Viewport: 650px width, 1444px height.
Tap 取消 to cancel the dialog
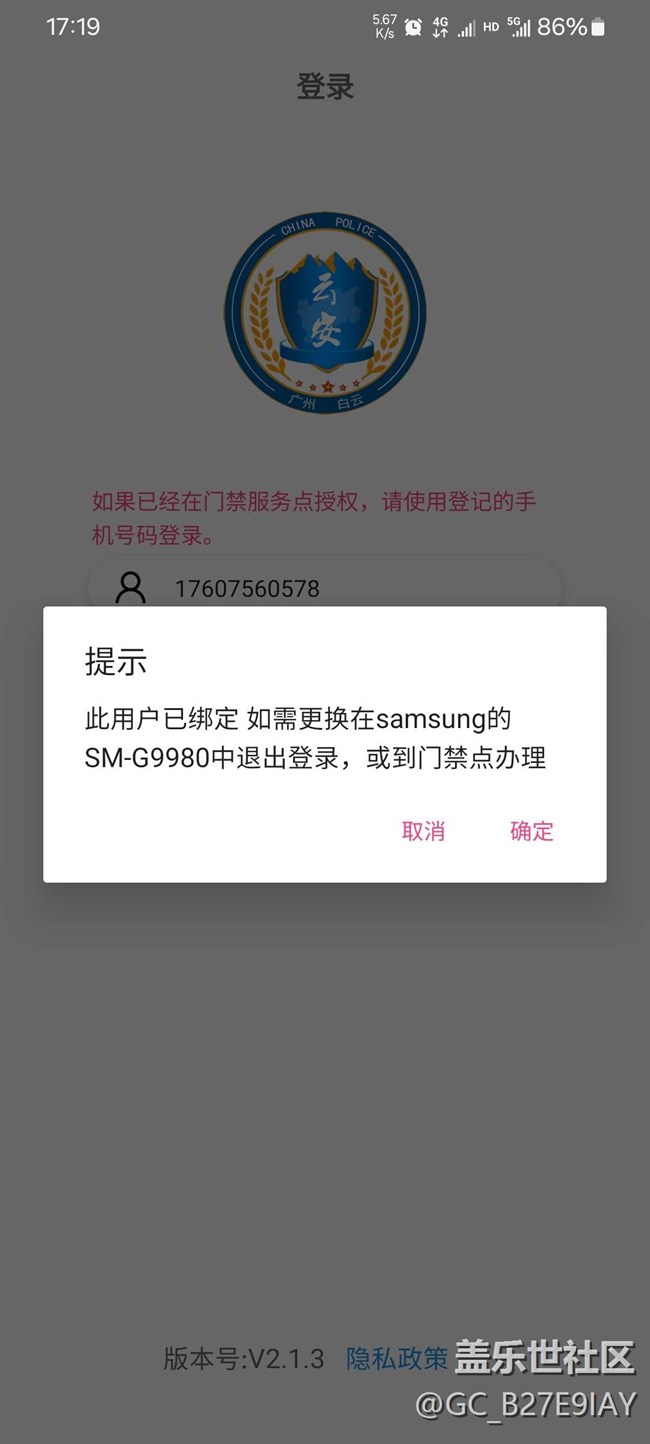[423, 831]
